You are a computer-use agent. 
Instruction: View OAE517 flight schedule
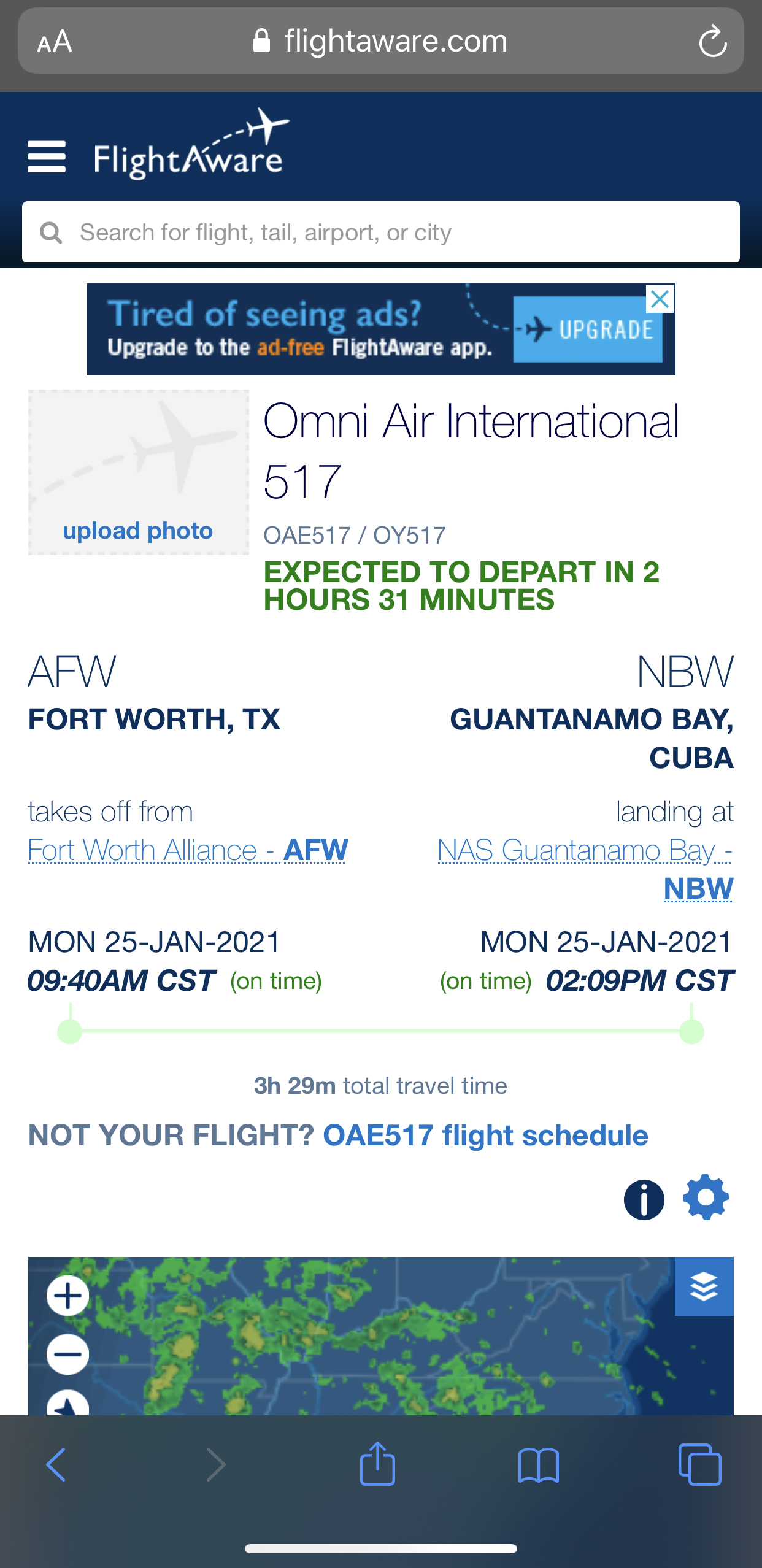point(485,1135)
